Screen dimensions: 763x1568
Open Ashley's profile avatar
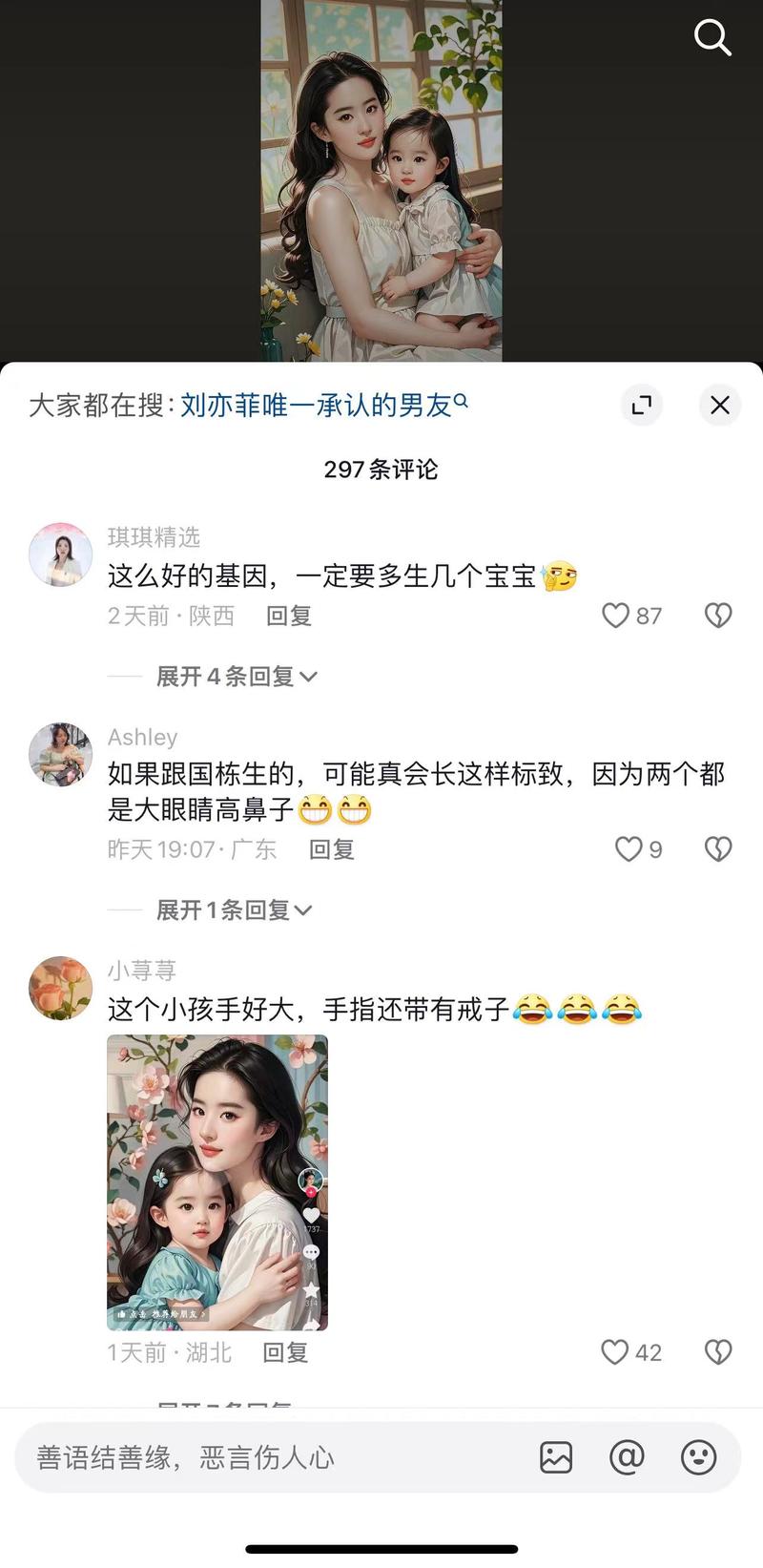(60, 754)
